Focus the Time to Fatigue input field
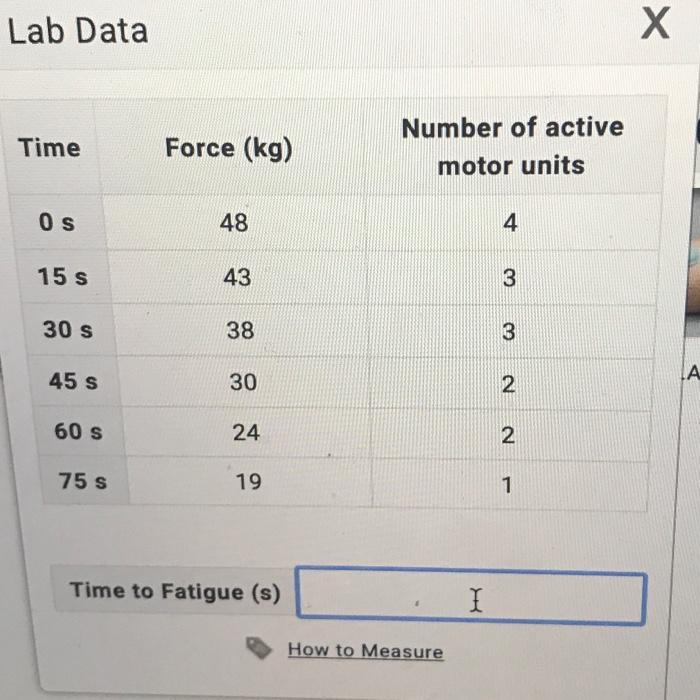The height and width of the screenshot is (700, 700). (471, 596)
